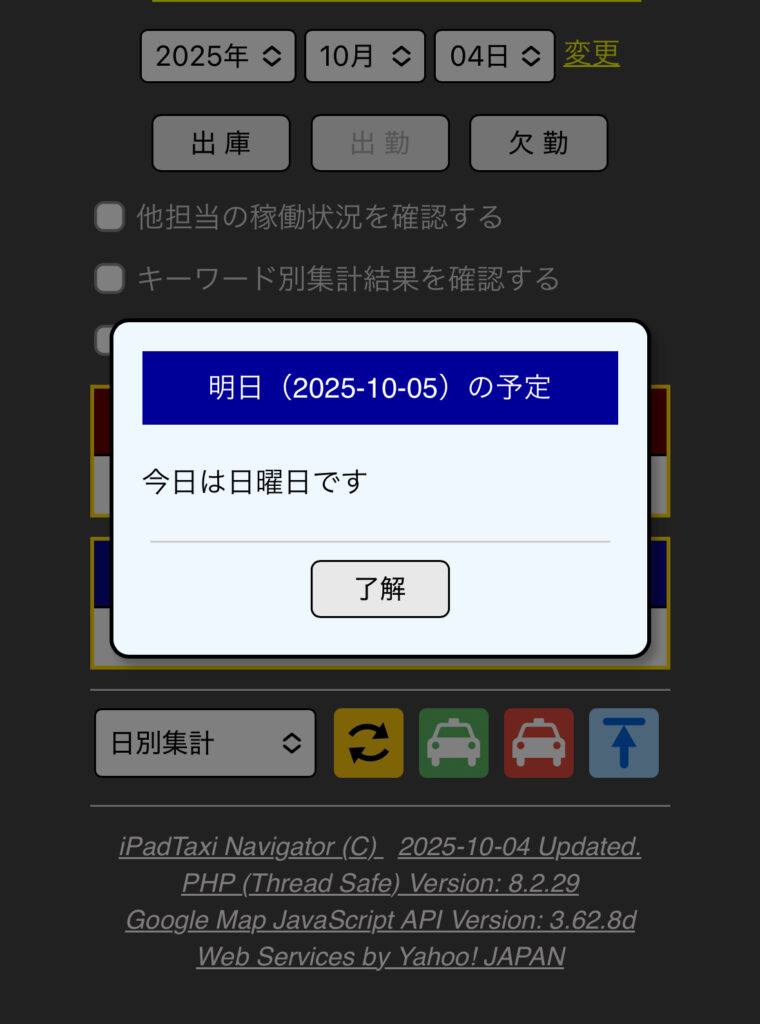Open the iPadTaxi Navigator (C) link
This screenshot has width=760, height=1024.
(x=250, y=847)
